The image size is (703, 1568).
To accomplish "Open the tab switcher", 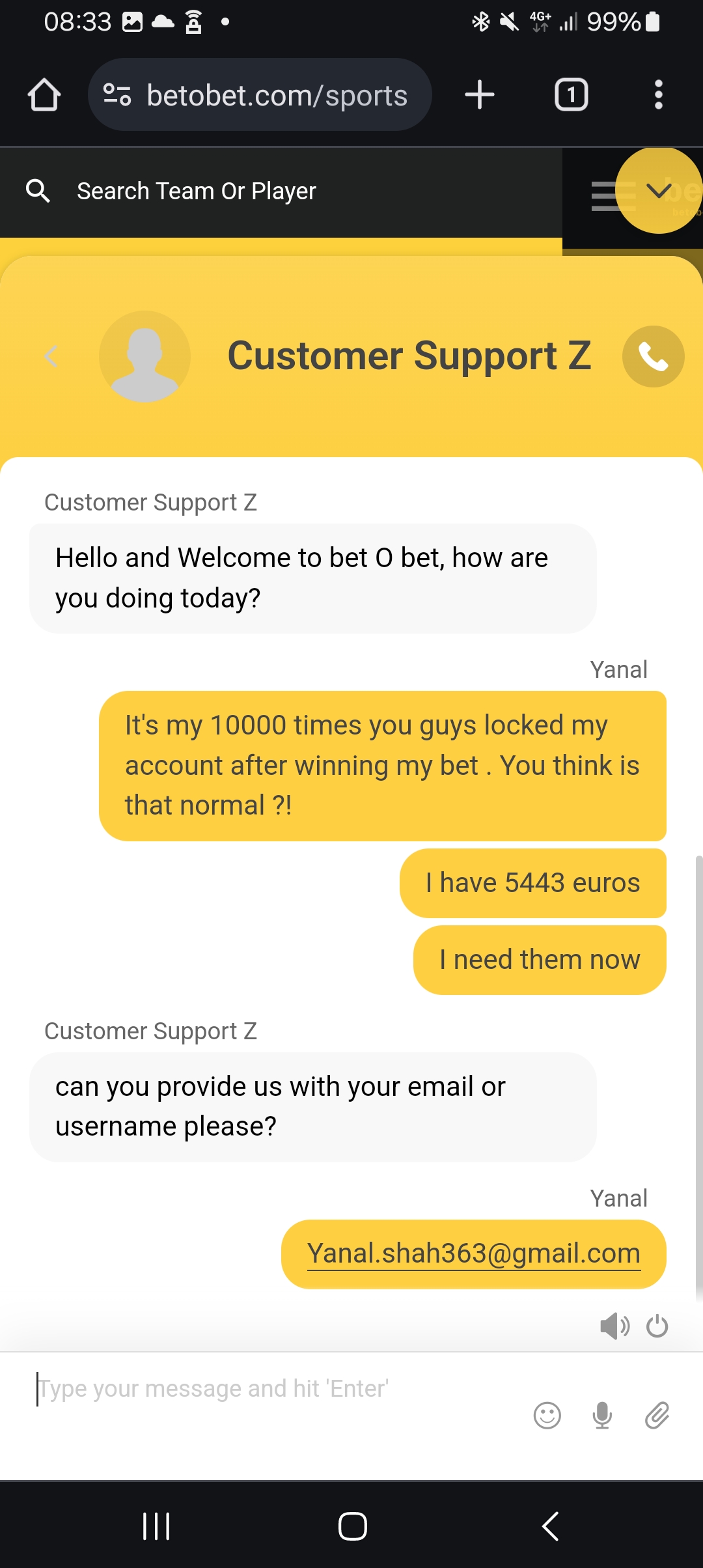I will [x=571, y=95].
